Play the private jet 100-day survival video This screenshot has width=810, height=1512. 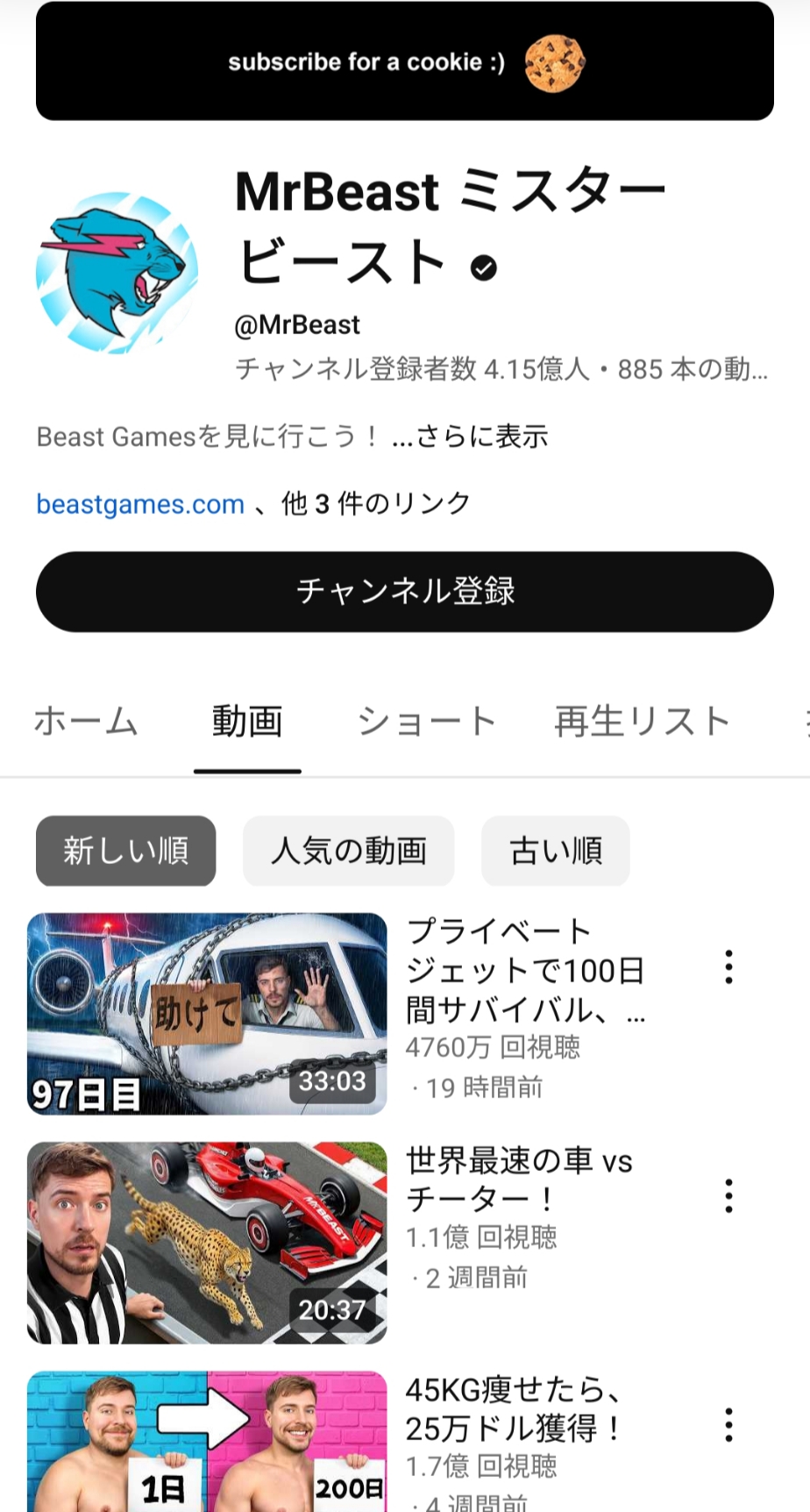[x=207, y=1014]
